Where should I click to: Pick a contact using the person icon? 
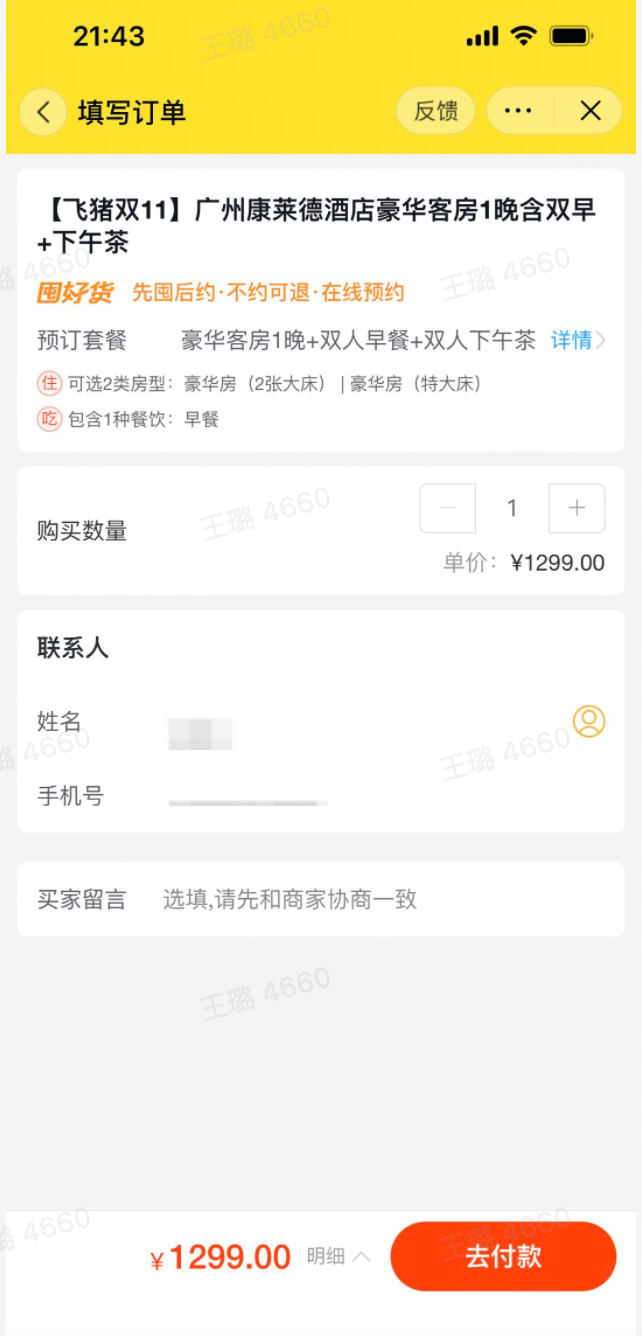589,721
